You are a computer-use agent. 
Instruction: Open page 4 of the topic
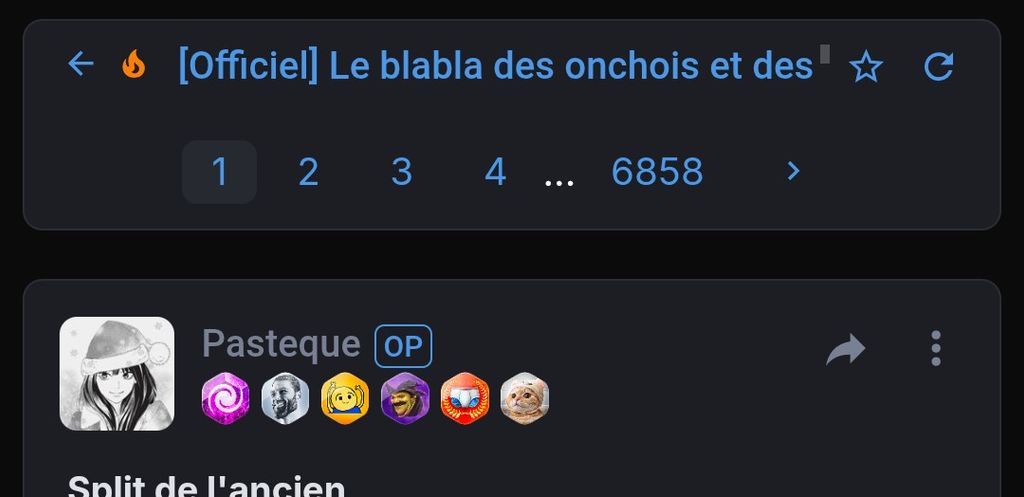click(x=495, y=172)
